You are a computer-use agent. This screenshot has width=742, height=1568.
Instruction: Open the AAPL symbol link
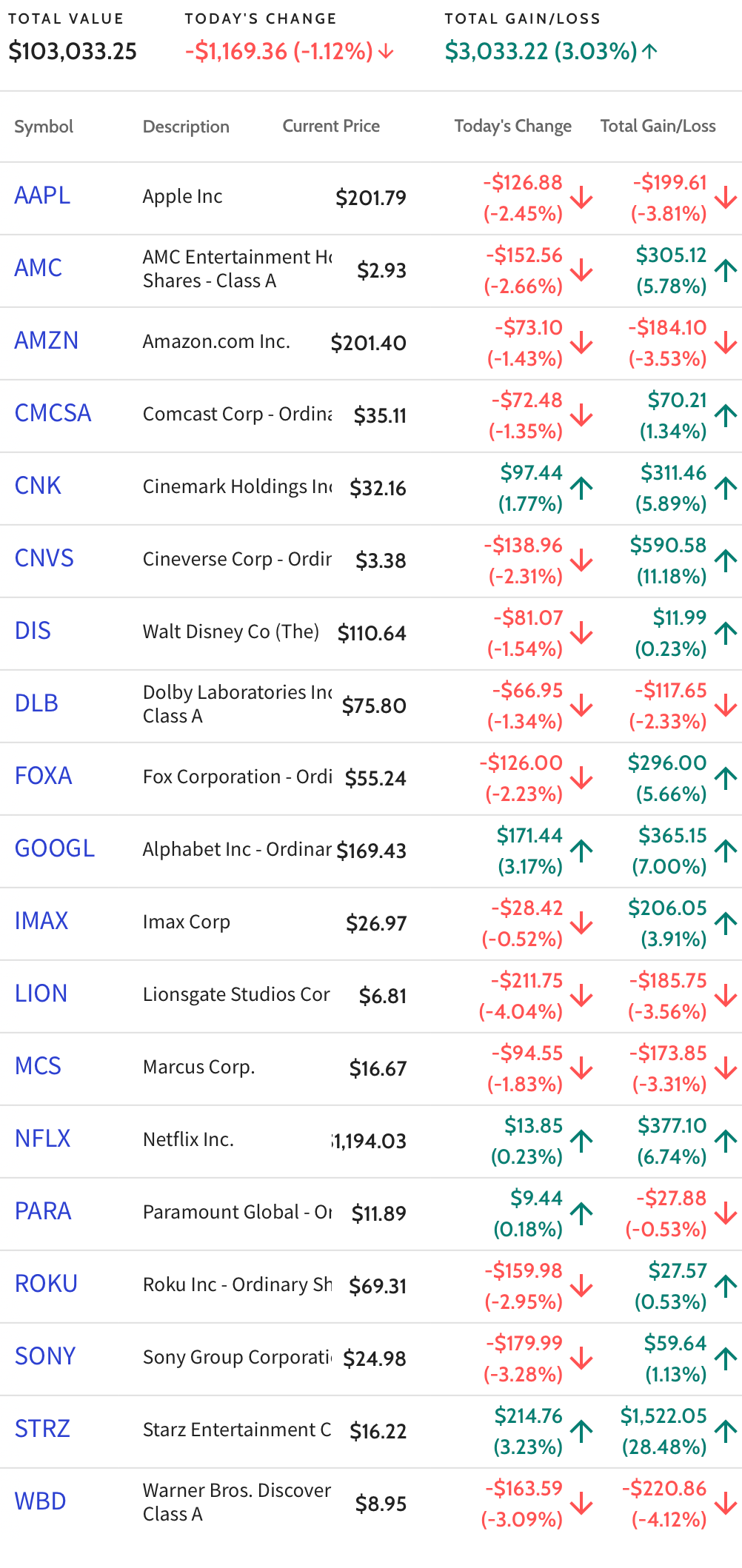point(42,195)
